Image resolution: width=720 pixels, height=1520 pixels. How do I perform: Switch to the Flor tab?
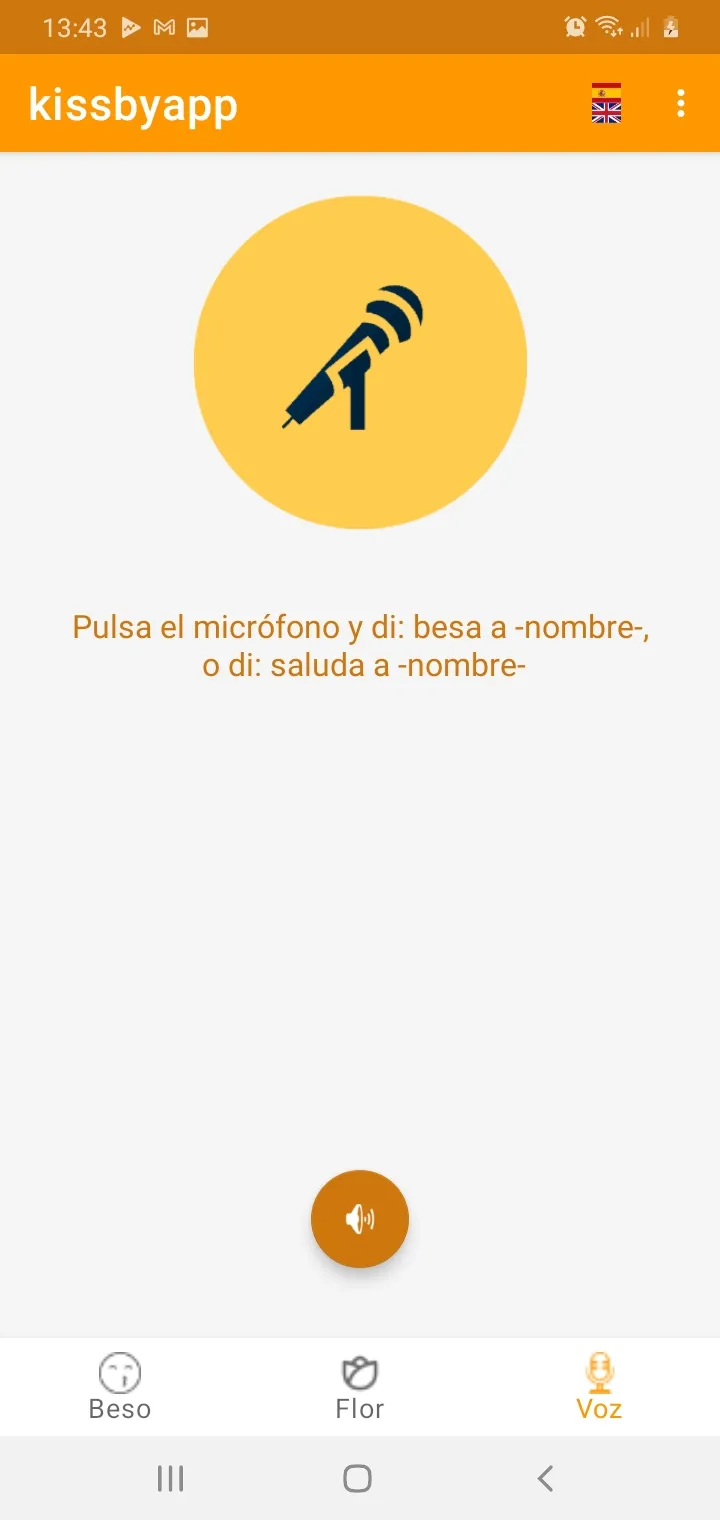click(x=360, y=1387)
